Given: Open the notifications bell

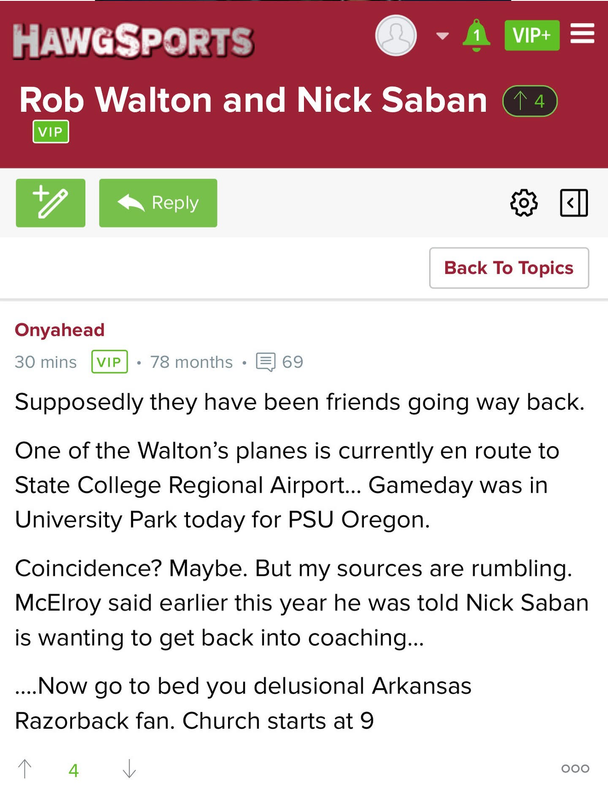Looking at the screenshot, I should coord(476,36).
